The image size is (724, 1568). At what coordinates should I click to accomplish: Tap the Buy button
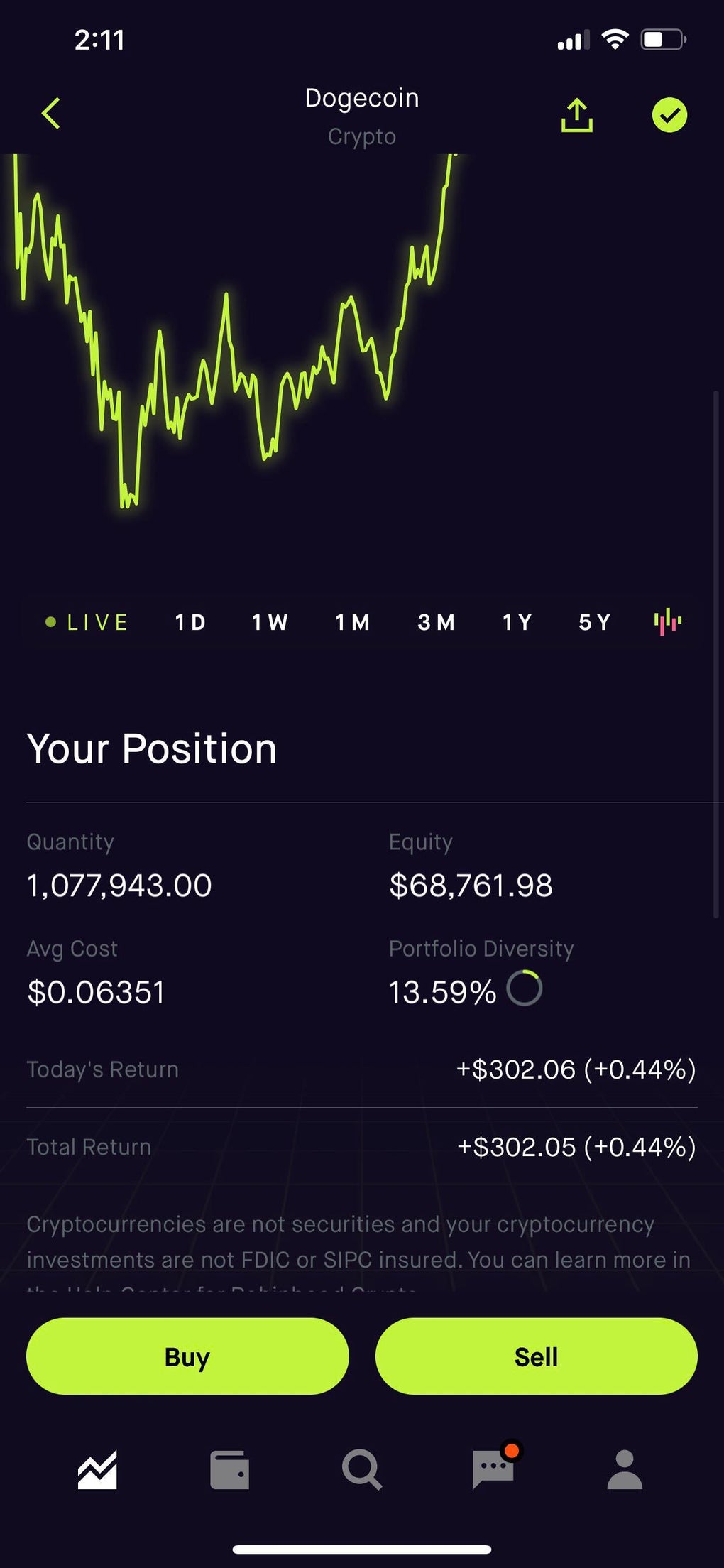point(187,1356)
